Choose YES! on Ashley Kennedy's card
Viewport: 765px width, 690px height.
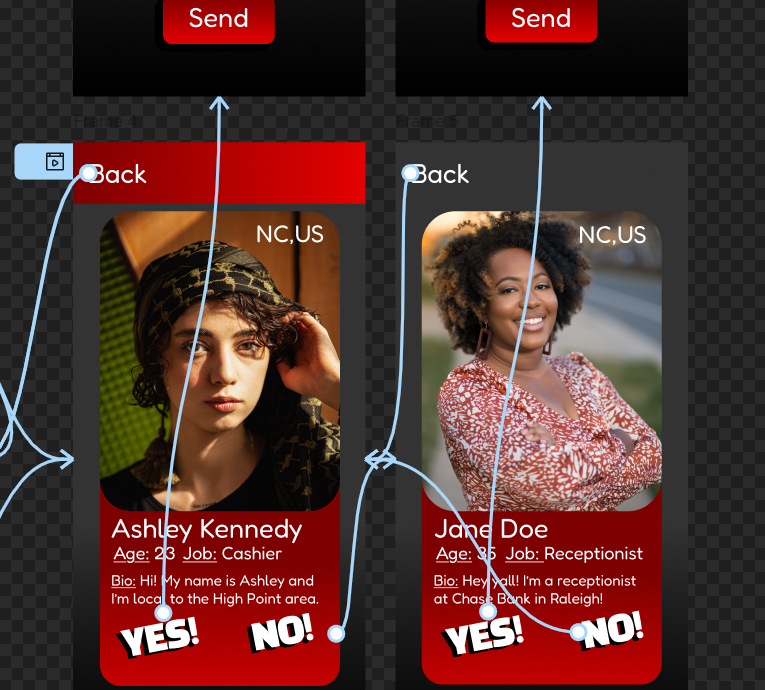[158, 637]
